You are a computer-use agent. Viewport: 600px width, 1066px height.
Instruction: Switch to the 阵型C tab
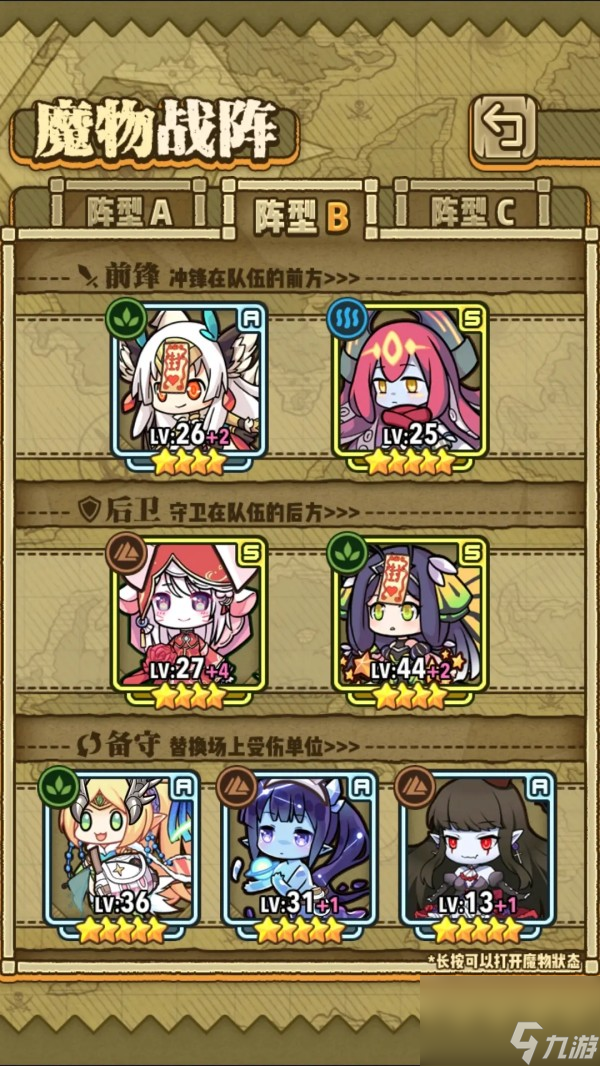472,211
